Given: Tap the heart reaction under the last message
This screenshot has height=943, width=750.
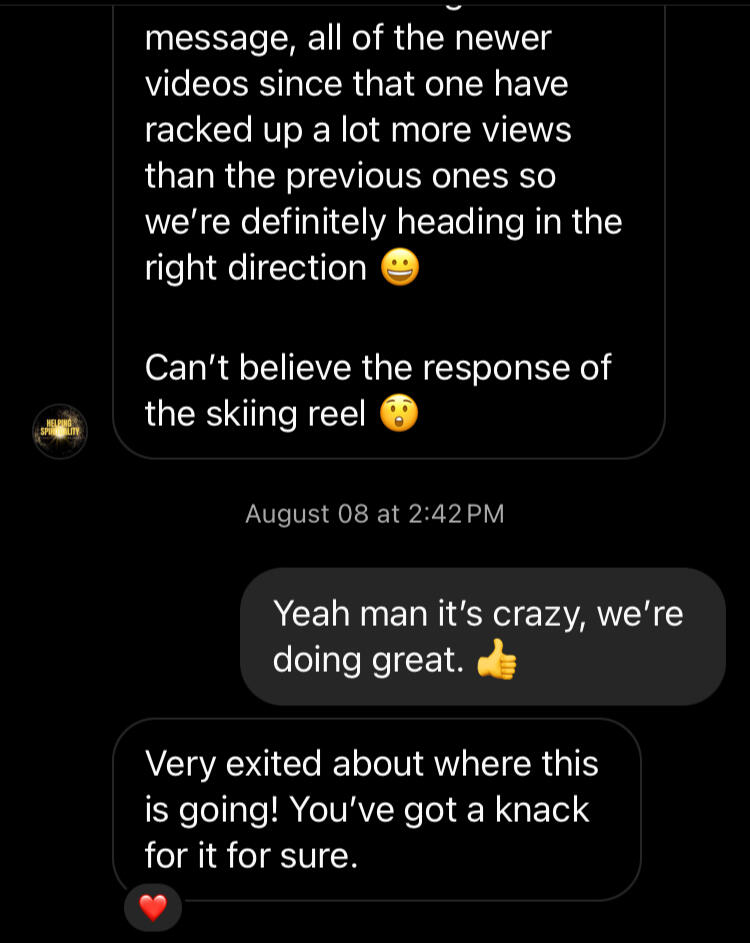Looking at the screenshot, I should click(x=152, y=907).
